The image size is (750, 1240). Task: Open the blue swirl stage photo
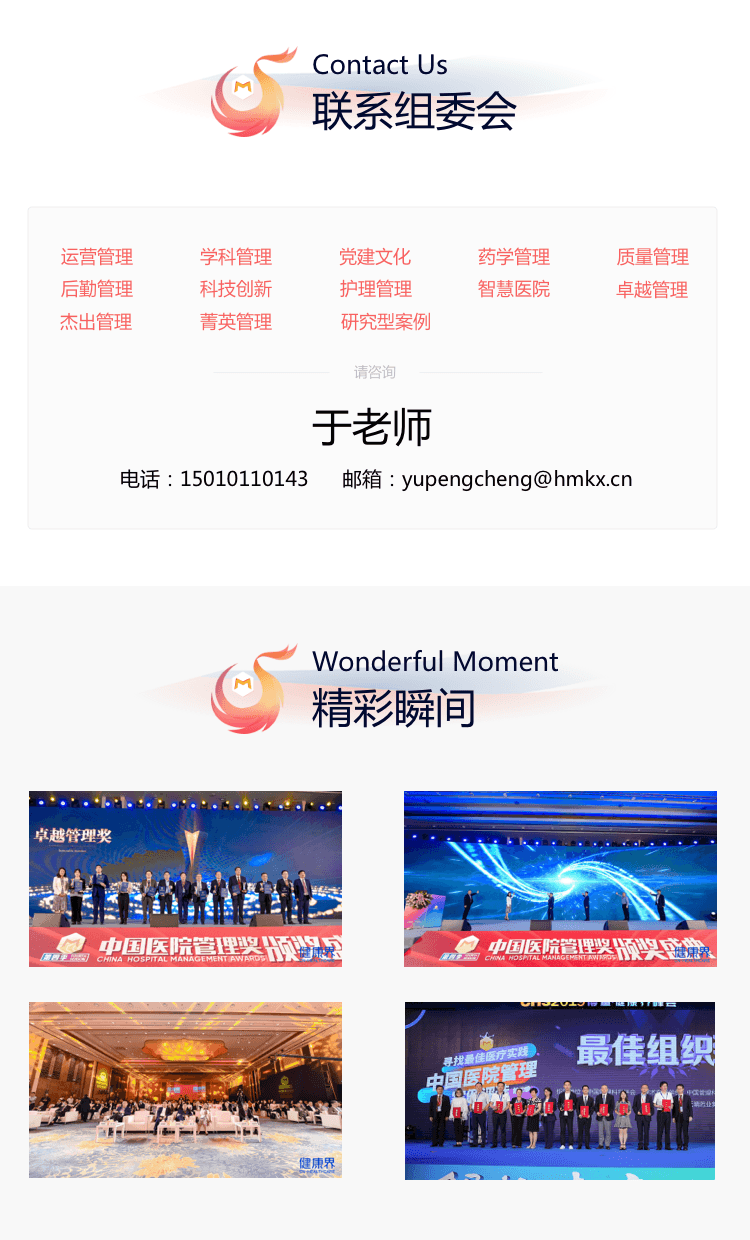560,879
